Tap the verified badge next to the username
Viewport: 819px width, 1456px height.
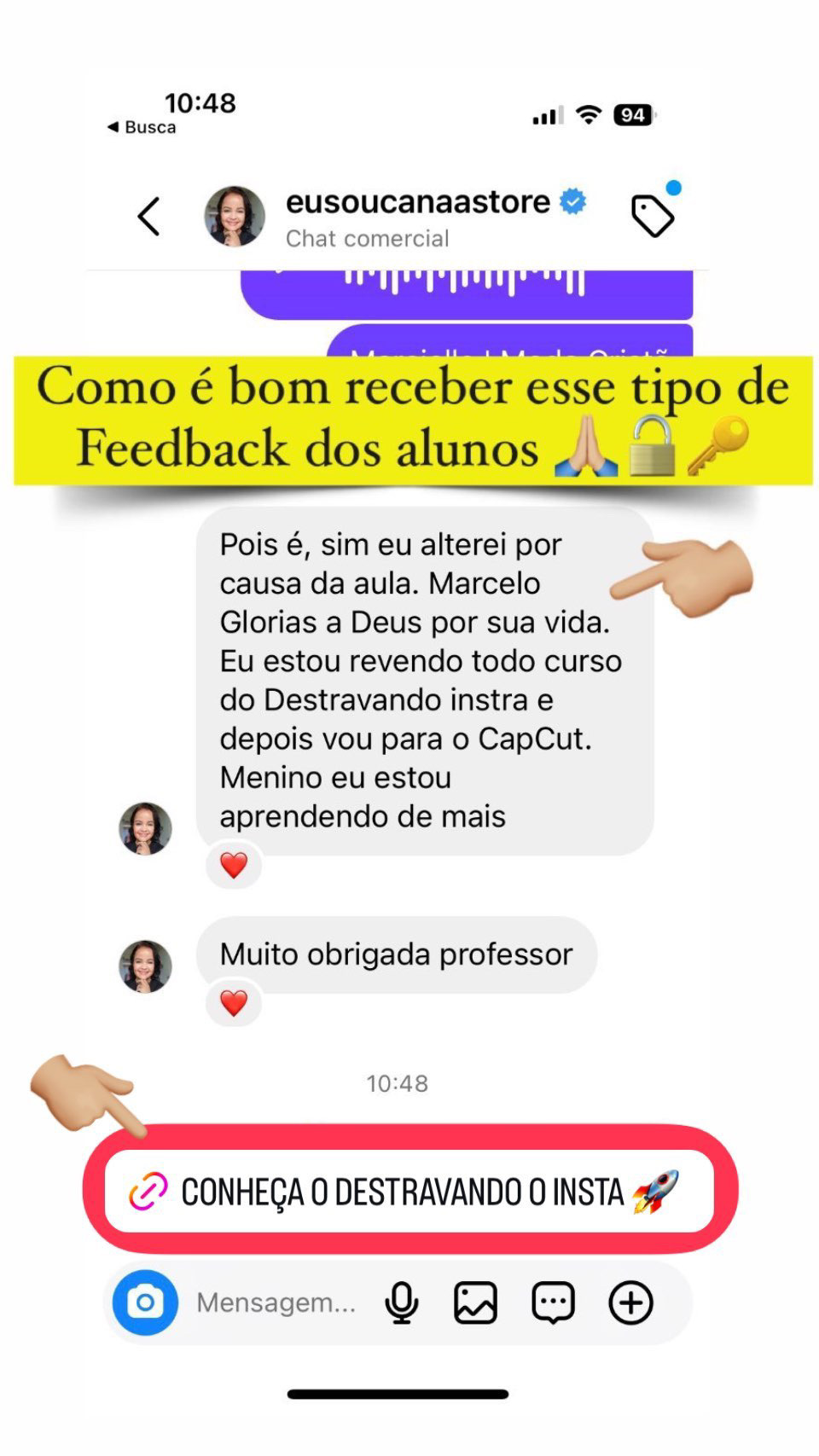572,201
